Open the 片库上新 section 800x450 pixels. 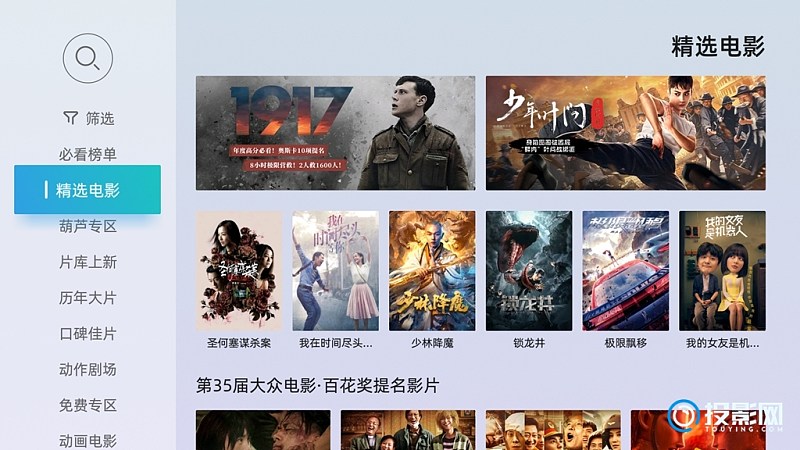pos(88,262)
